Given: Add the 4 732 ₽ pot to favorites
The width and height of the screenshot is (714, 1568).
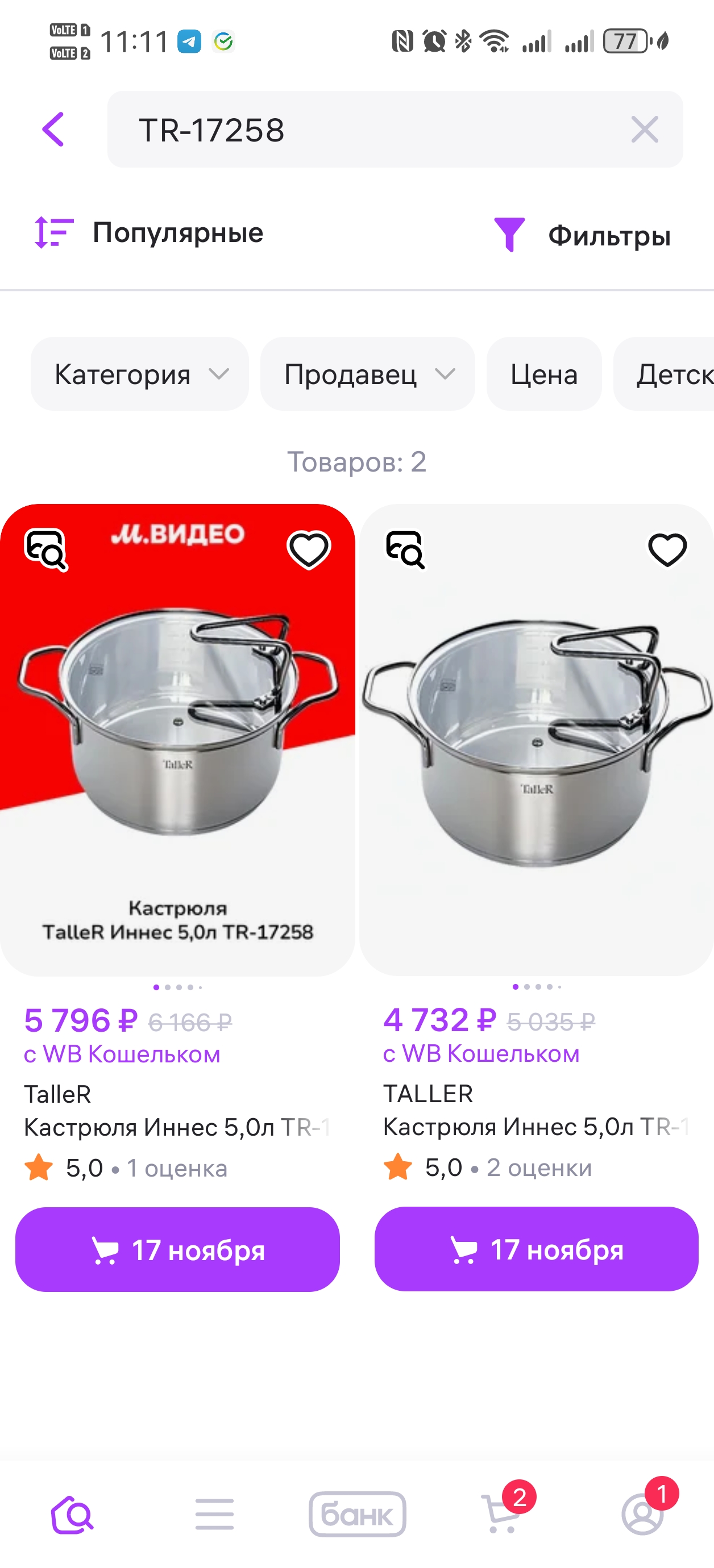Looking at the screenshot, I should [x=667, y=549].
